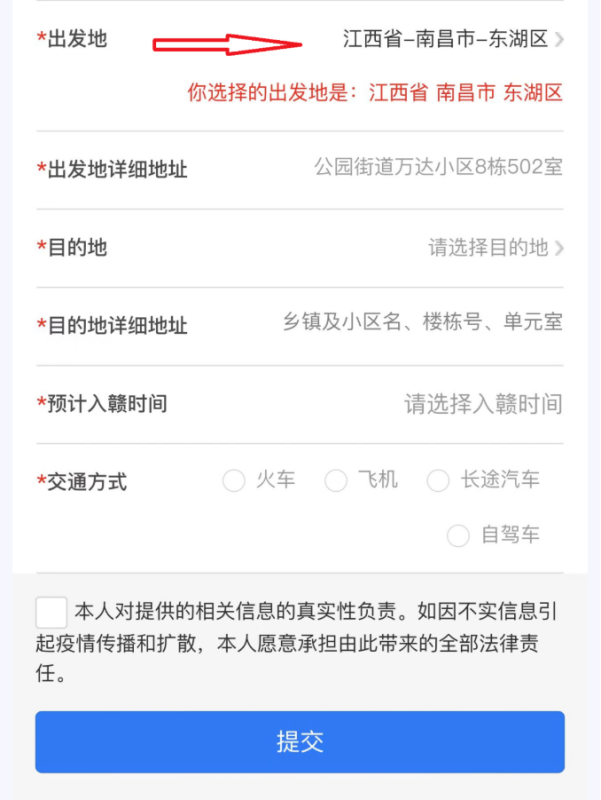The image size is (601, 800).
Task: Submit the form with the 提交 button
Action: [300, 742]
